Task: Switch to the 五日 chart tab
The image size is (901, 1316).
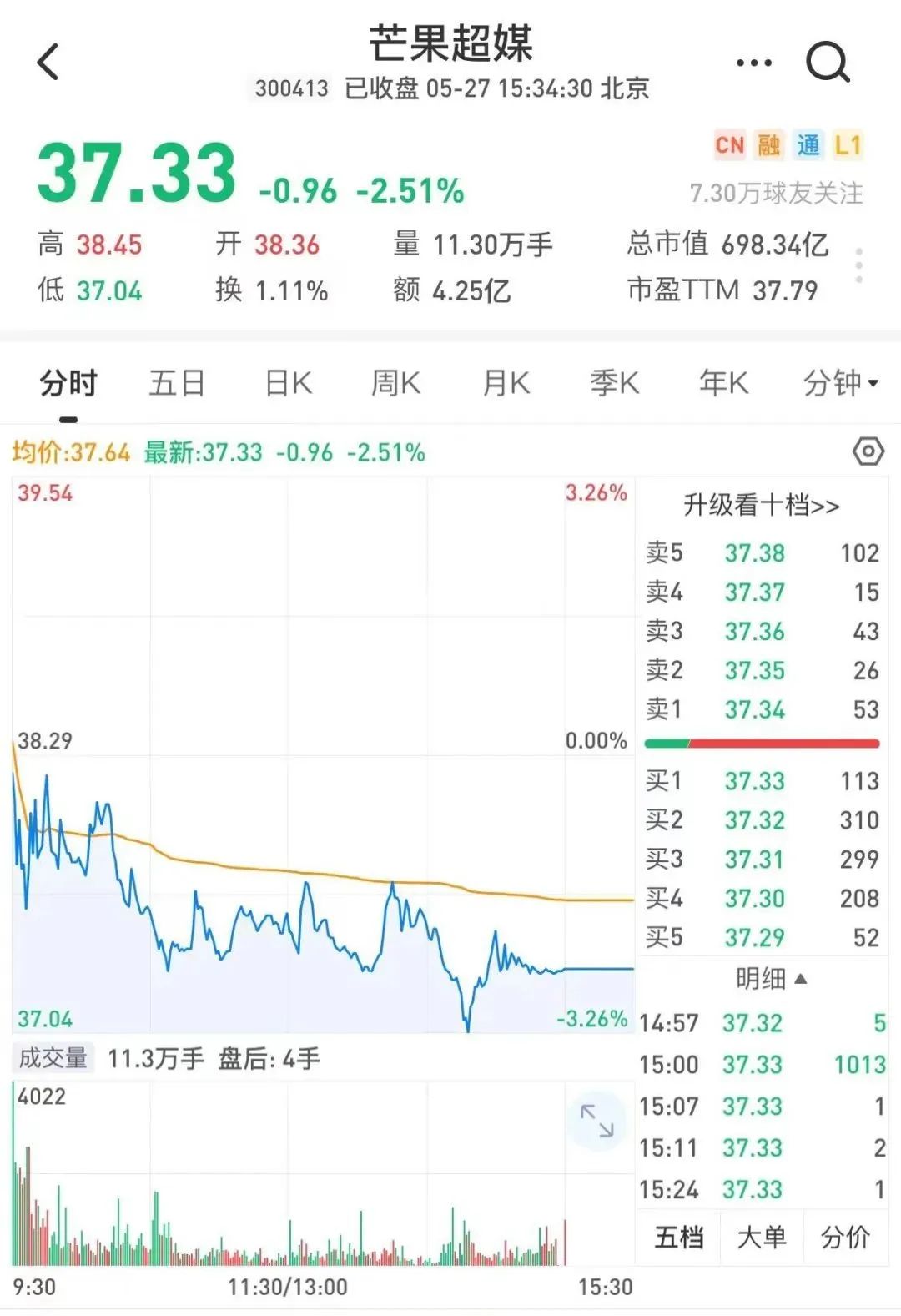Action: pos(177,383)
